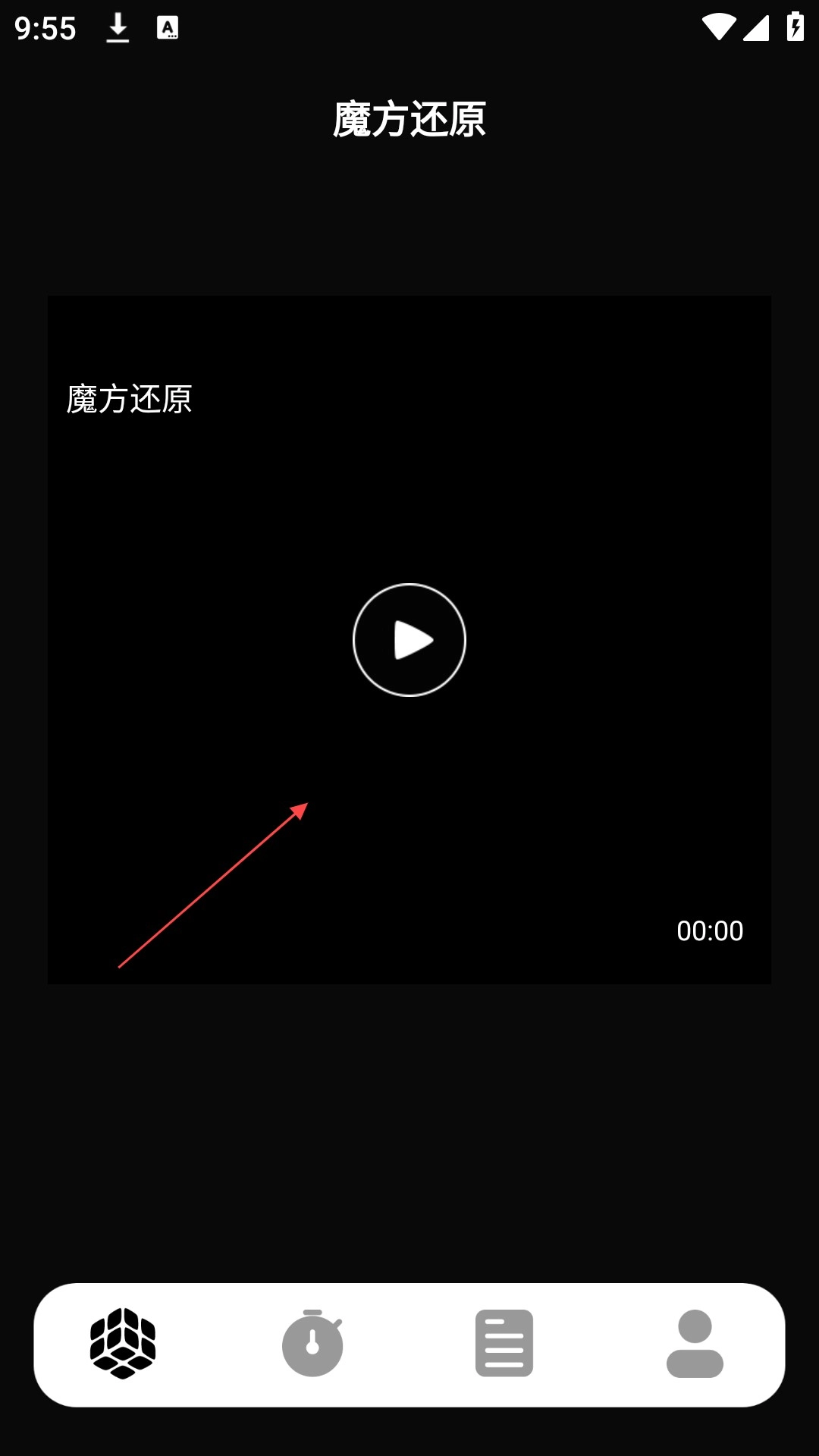Open the document list tab
819x1456 pixels.
point(504,1344)
